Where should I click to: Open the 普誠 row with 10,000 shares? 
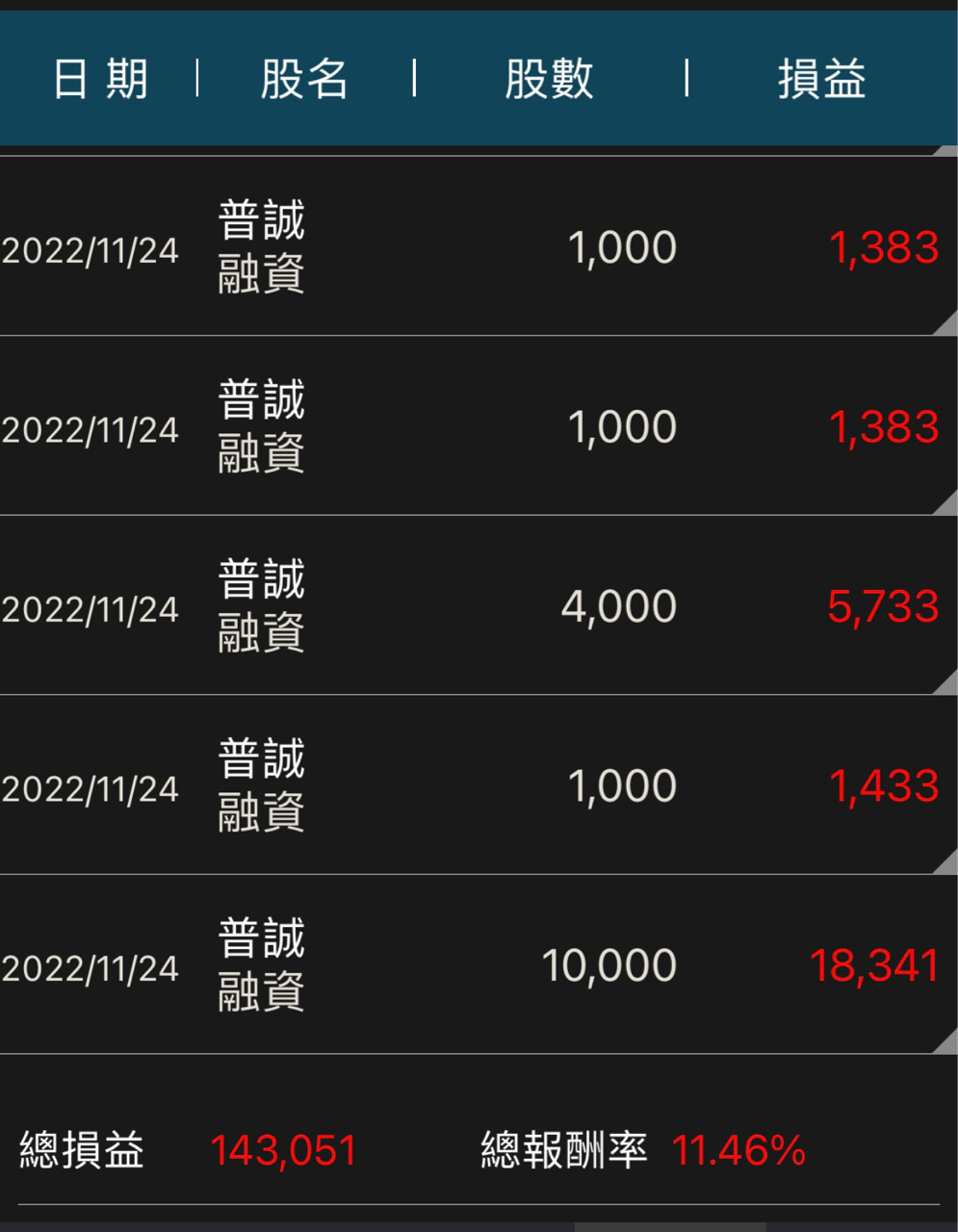(x=479, y=965)
